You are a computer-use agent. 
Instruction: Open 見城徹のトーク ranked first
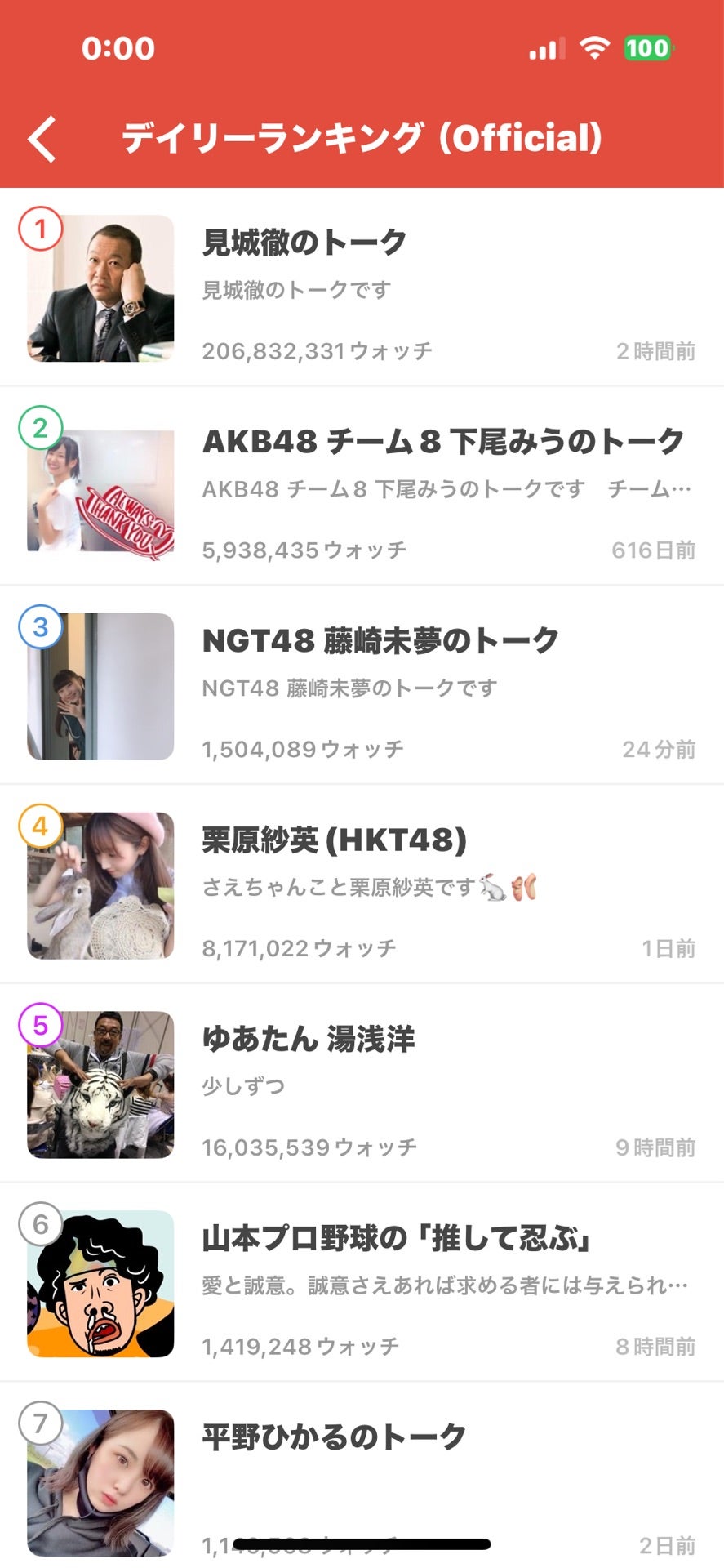pos(362,287)
